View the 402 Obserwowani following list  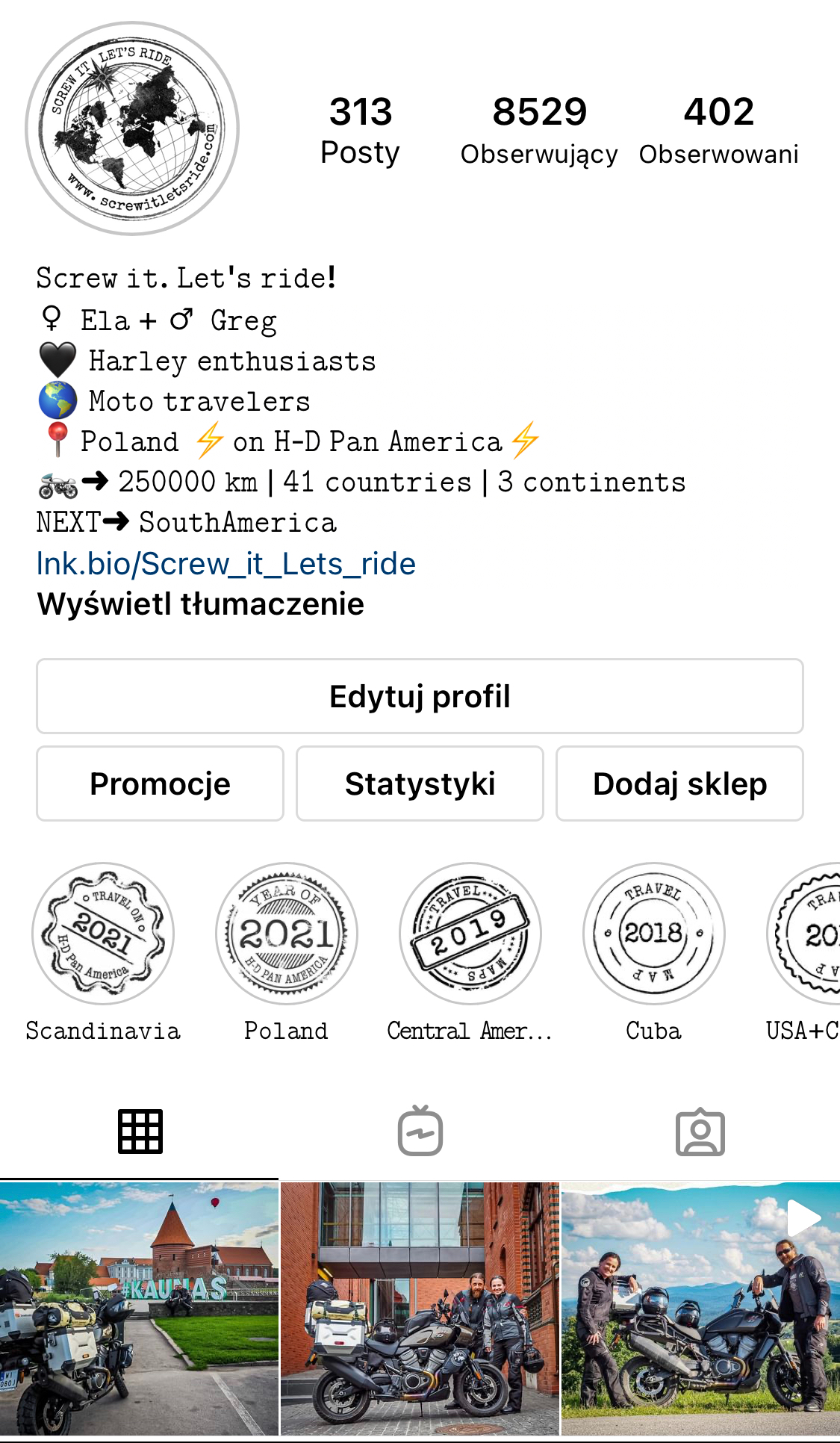pyautogui.click(x=718, y=128)
